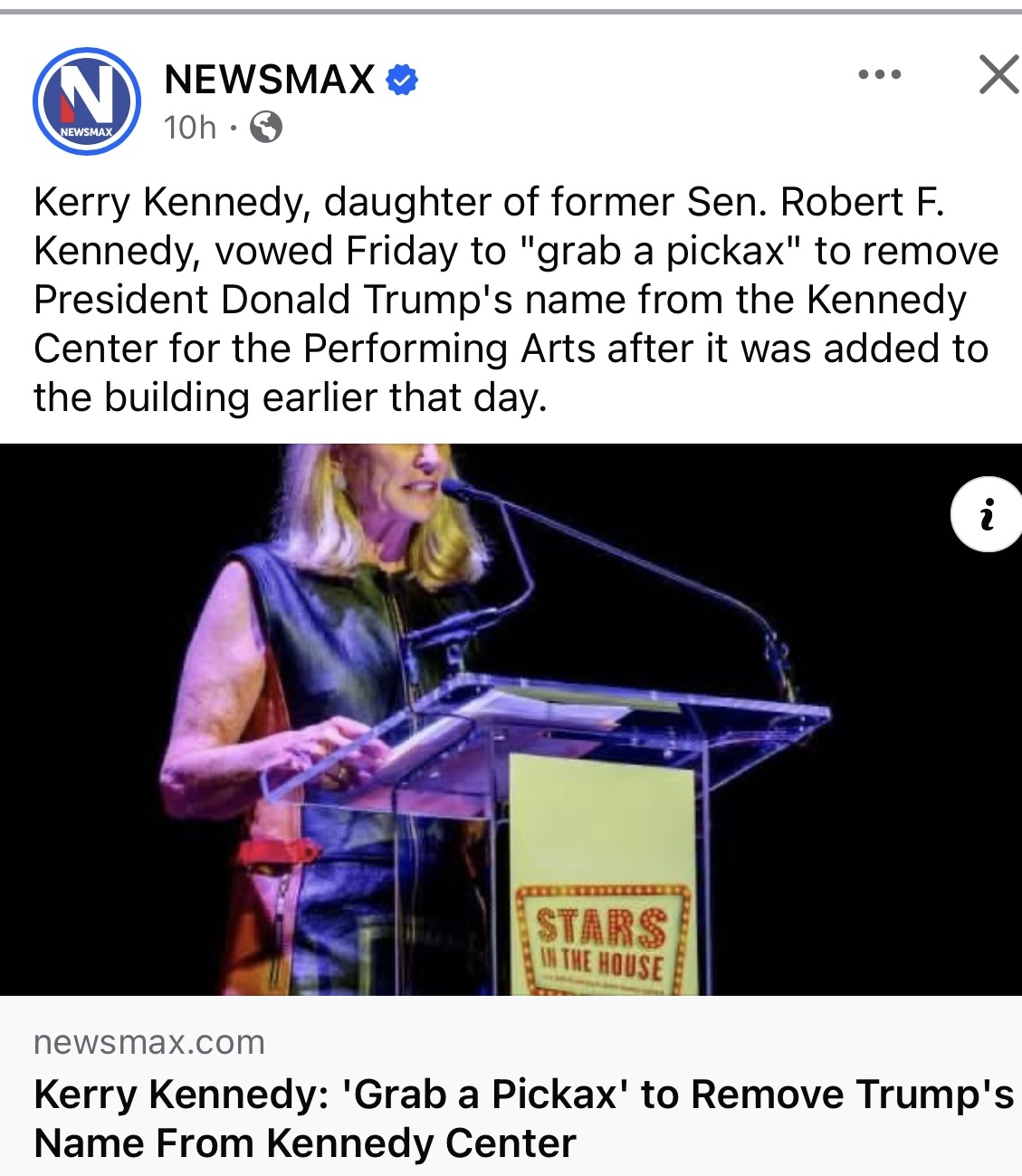Viewport: 1022px width, 1176px height.
Task: Open the NEWSMAX page name
Action: [269, 80]
